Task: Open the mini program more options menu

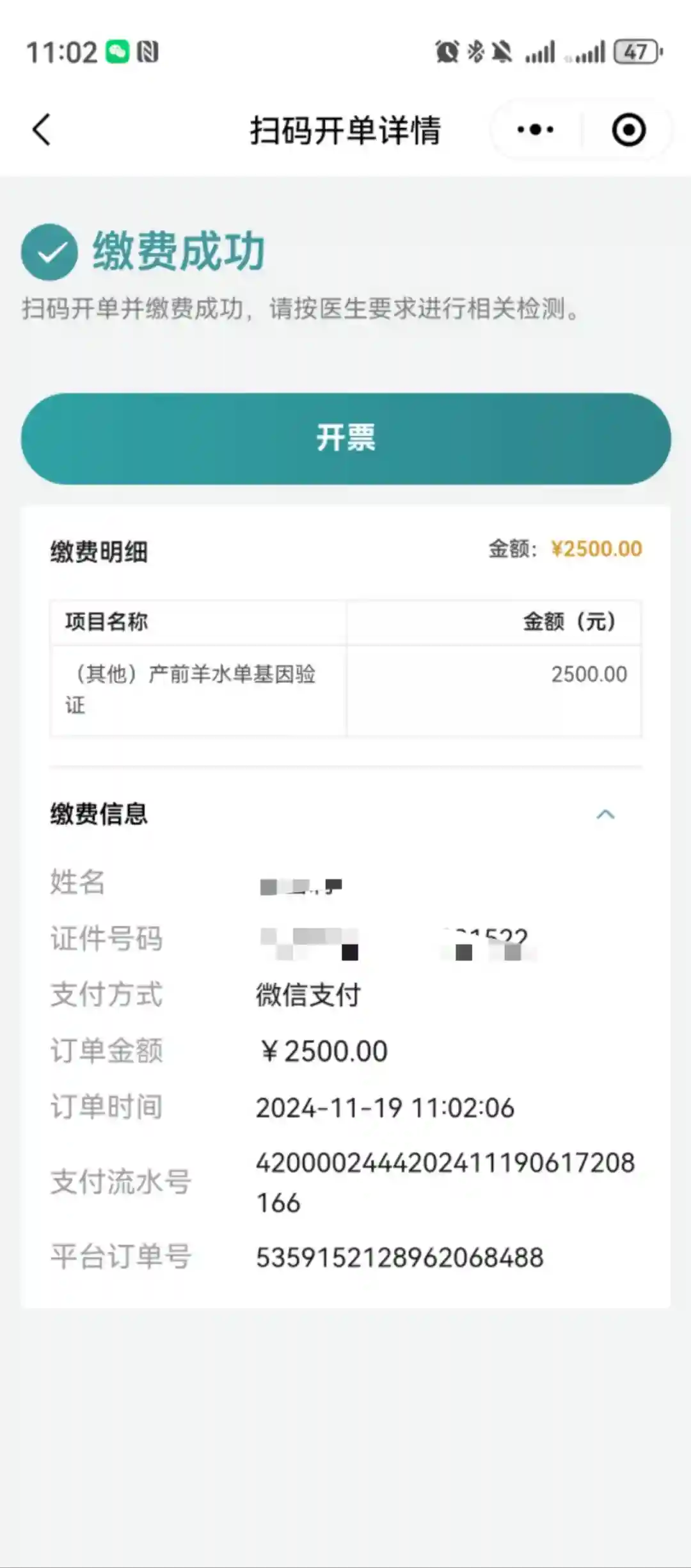Action: 536,130
